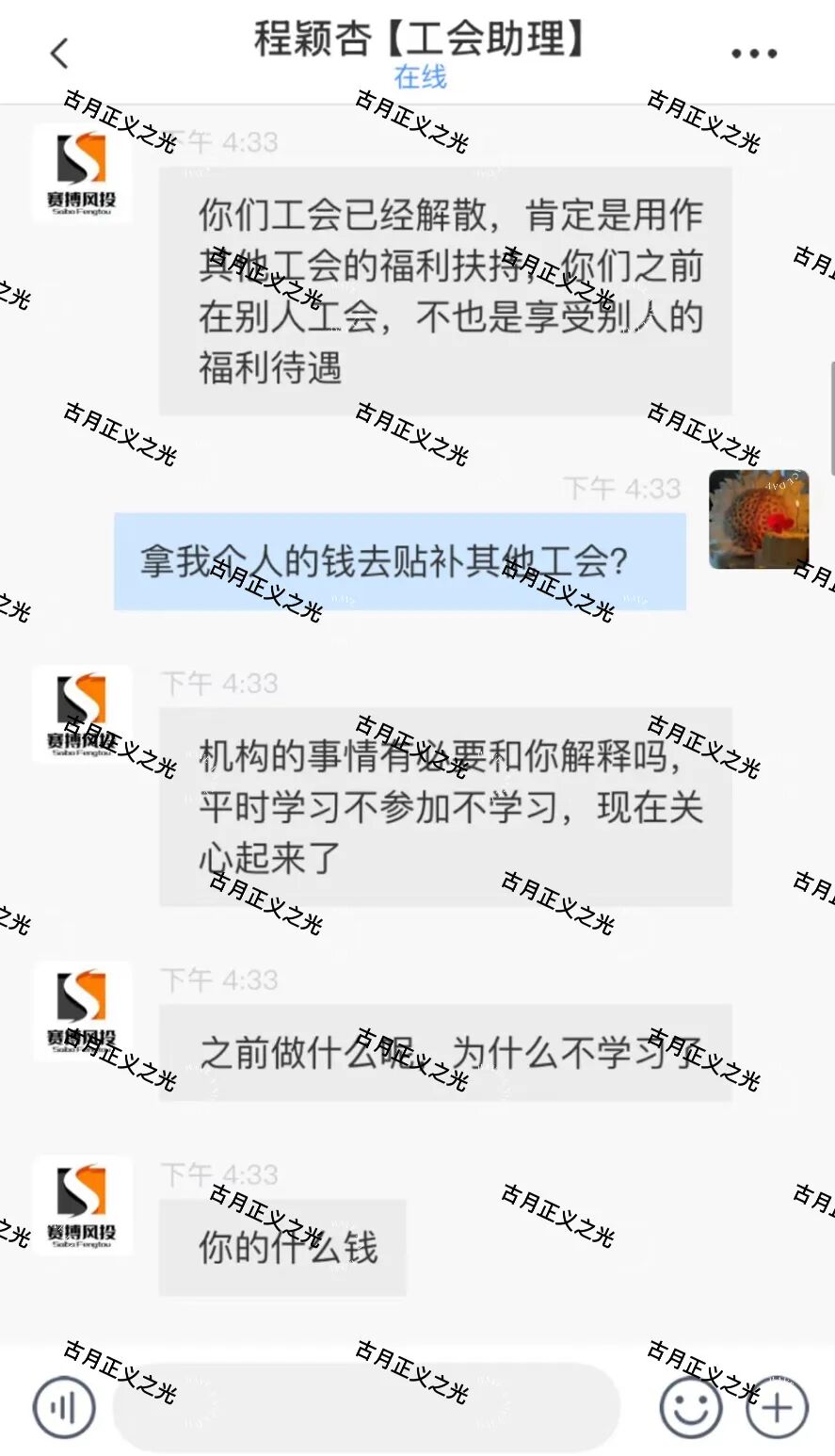The width and height of the screenshot is (835, 1456).
Task: Tap the voice message waveform icon
Action: point(62,1406)
